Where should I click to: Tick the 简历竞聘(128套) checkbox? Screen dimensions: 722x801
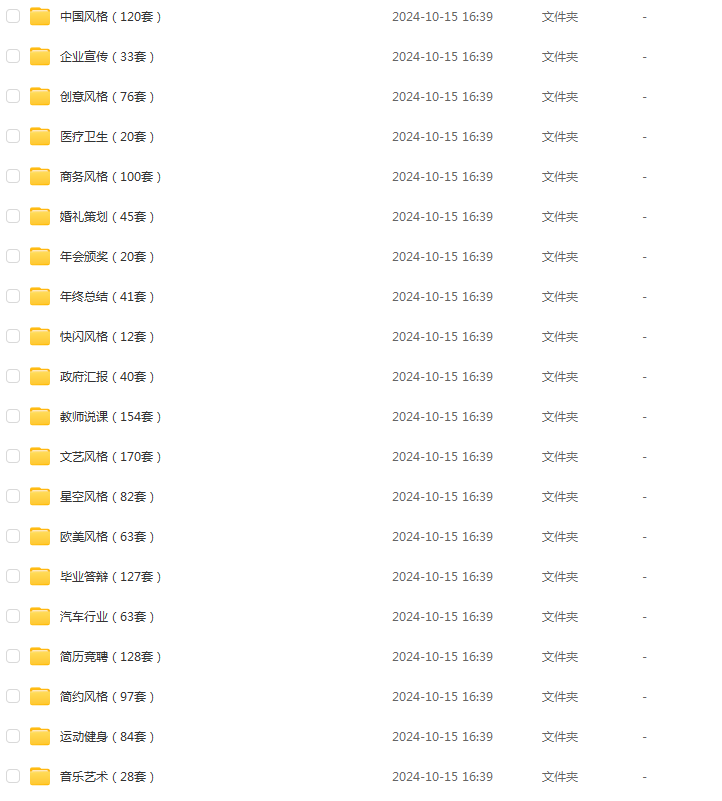click(x=13, y=656)
